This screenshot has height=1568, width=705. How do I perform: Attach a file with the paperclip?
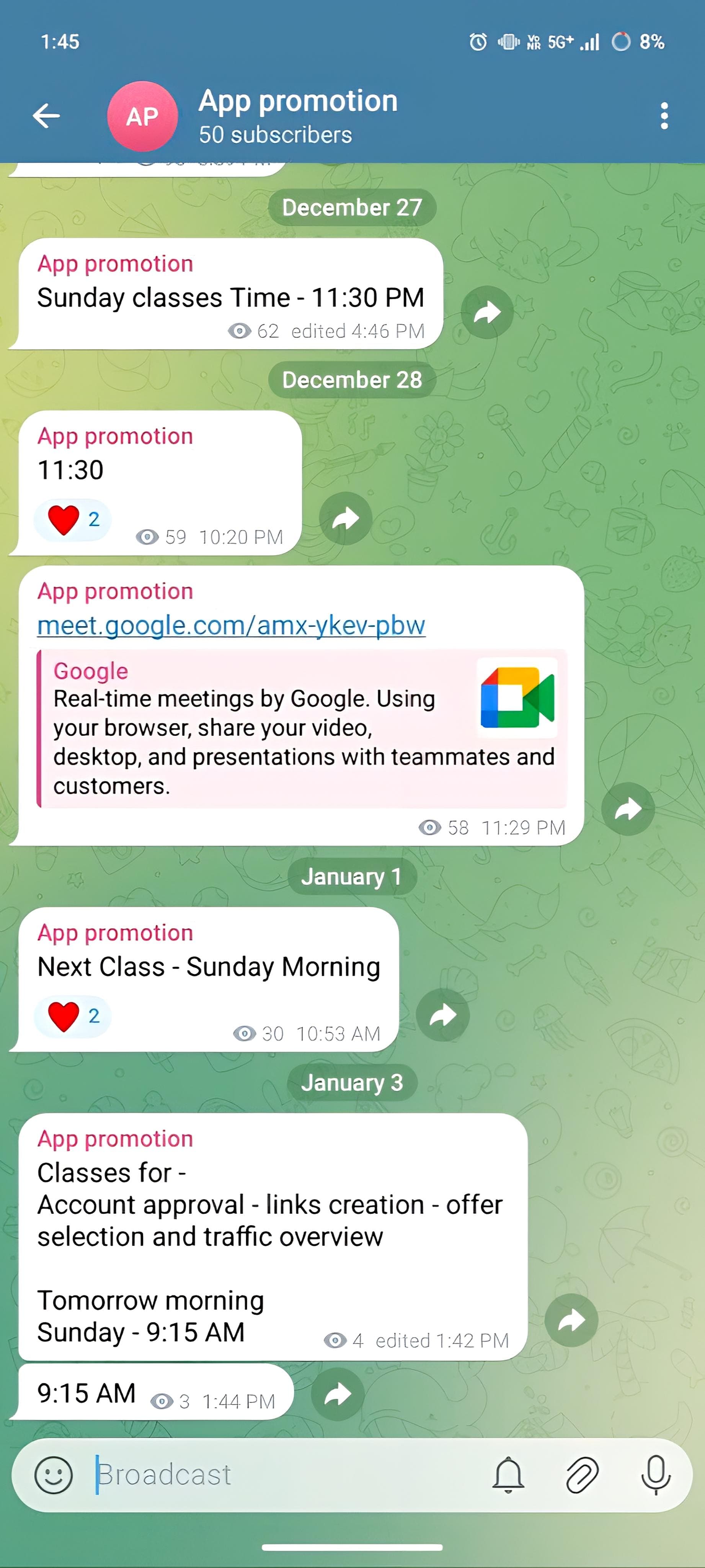[582, 1475]
